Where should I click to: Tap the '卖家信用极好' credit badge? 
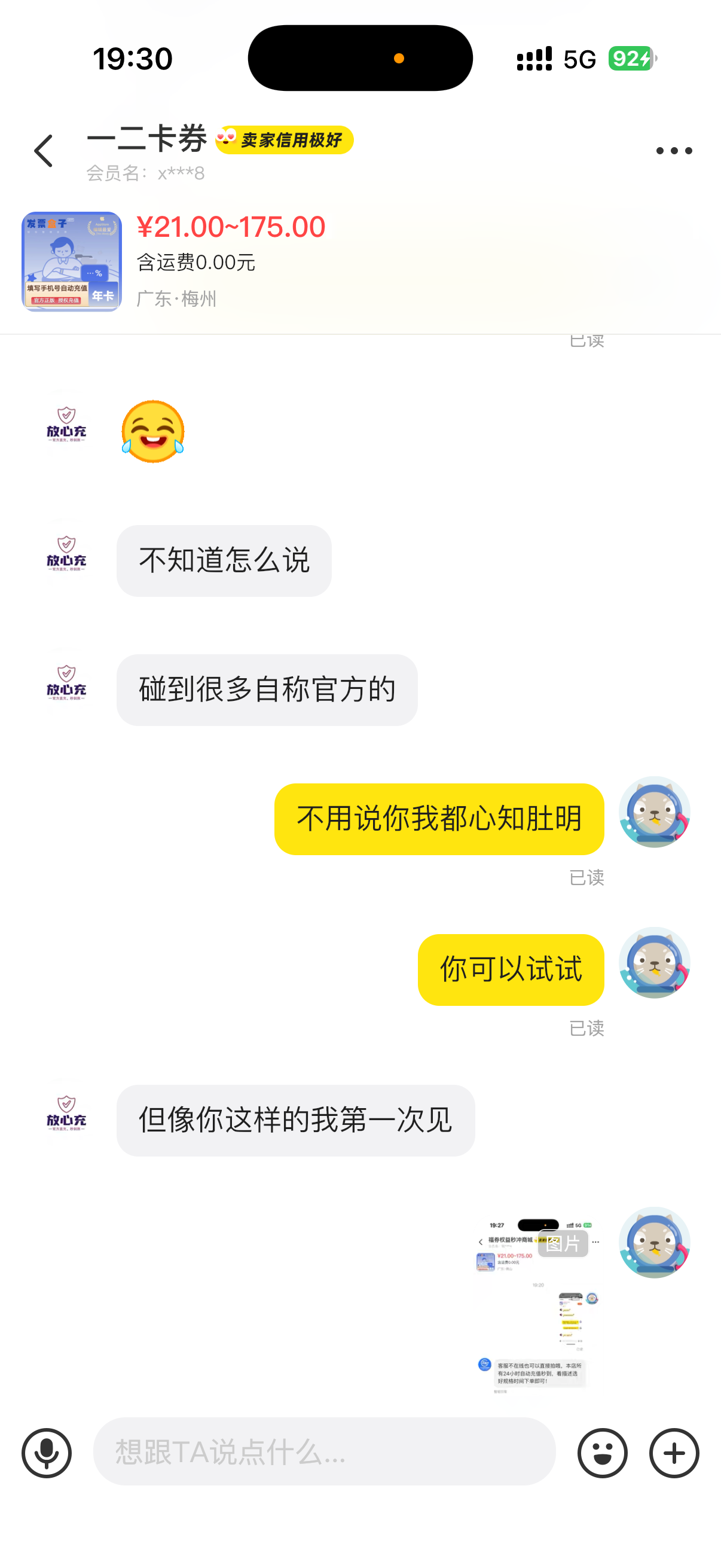tap(284, 140)
